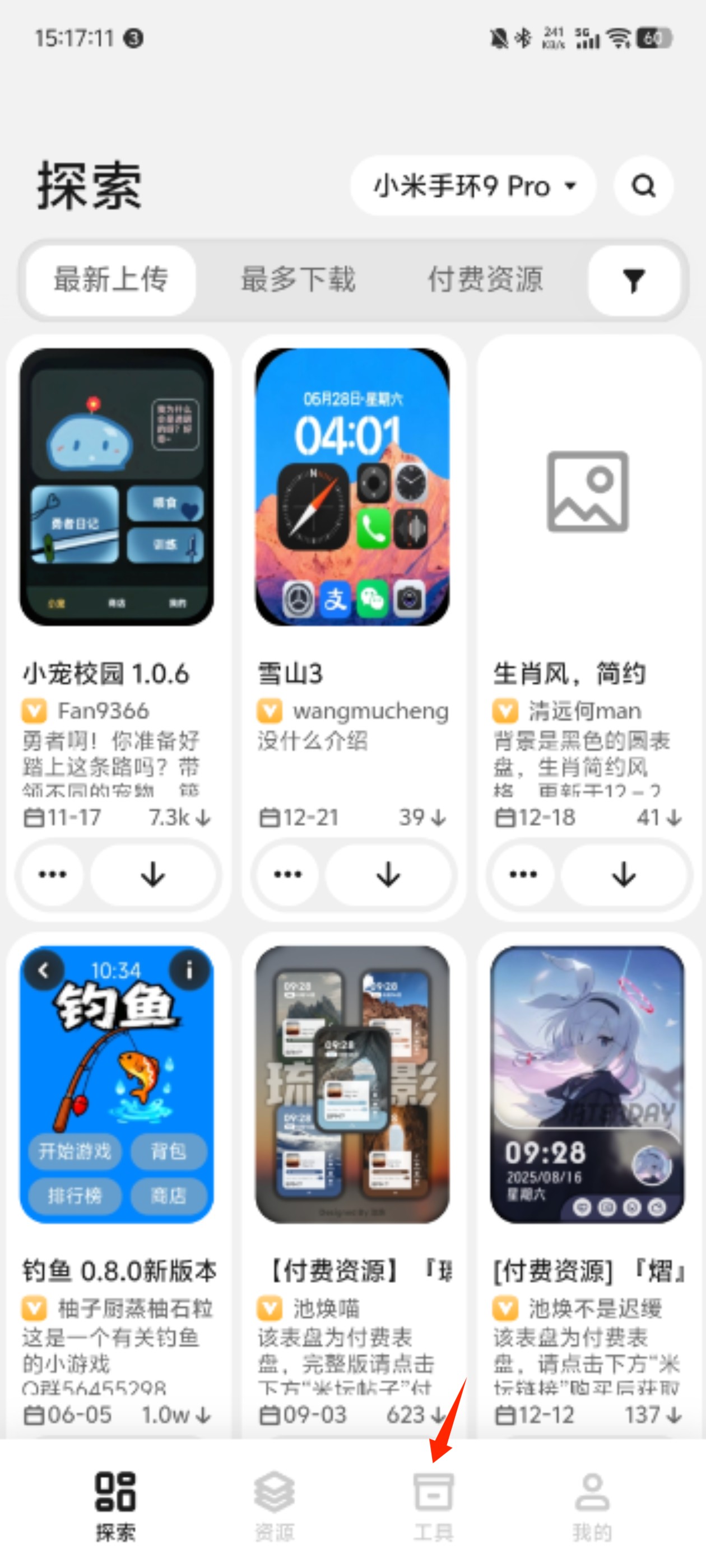This screenshot has height=1568, width=706.
Task: Expand the 小米手环9 Pro device dropdown
Action: tap(473, 186)
